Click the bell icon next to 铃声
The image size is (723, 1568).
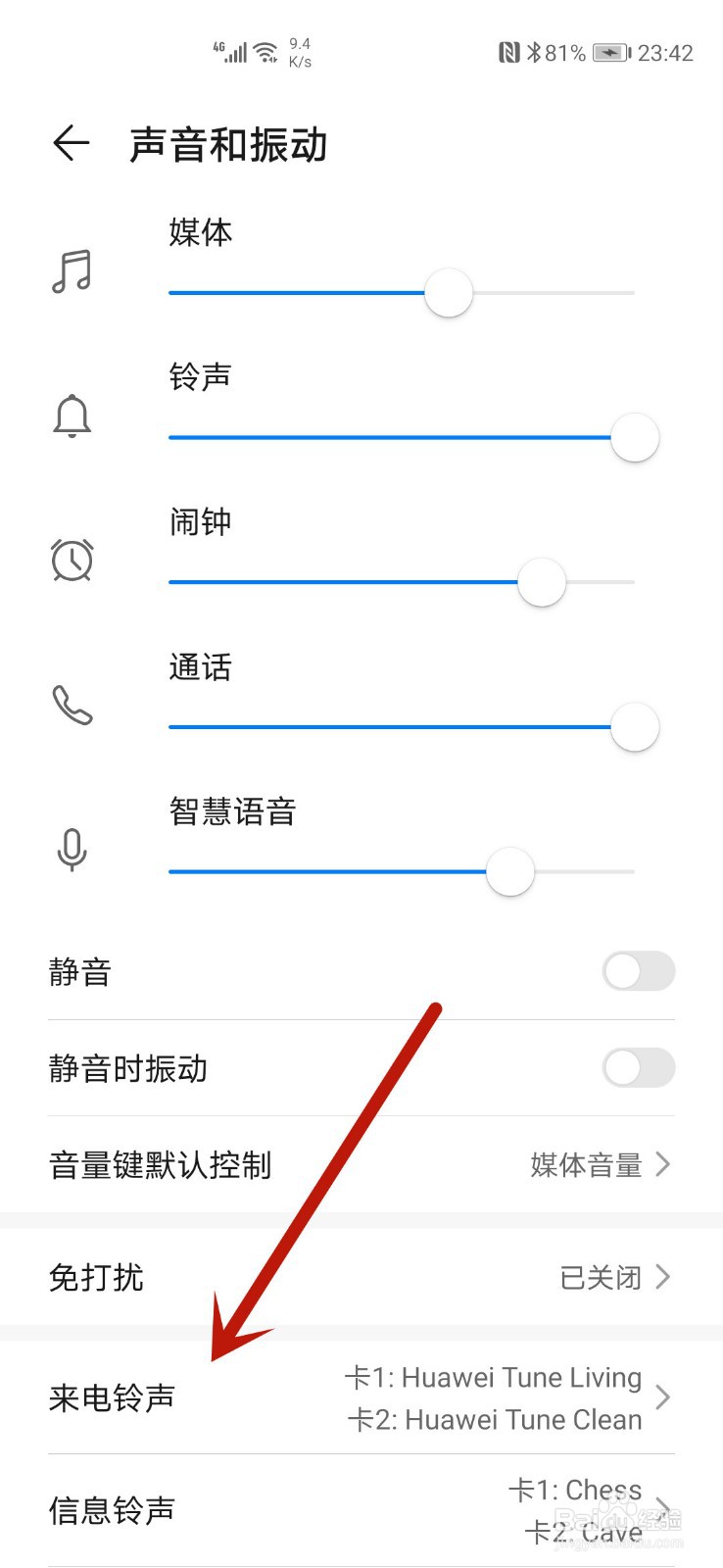pyautogui.click(x=72, y=416)
